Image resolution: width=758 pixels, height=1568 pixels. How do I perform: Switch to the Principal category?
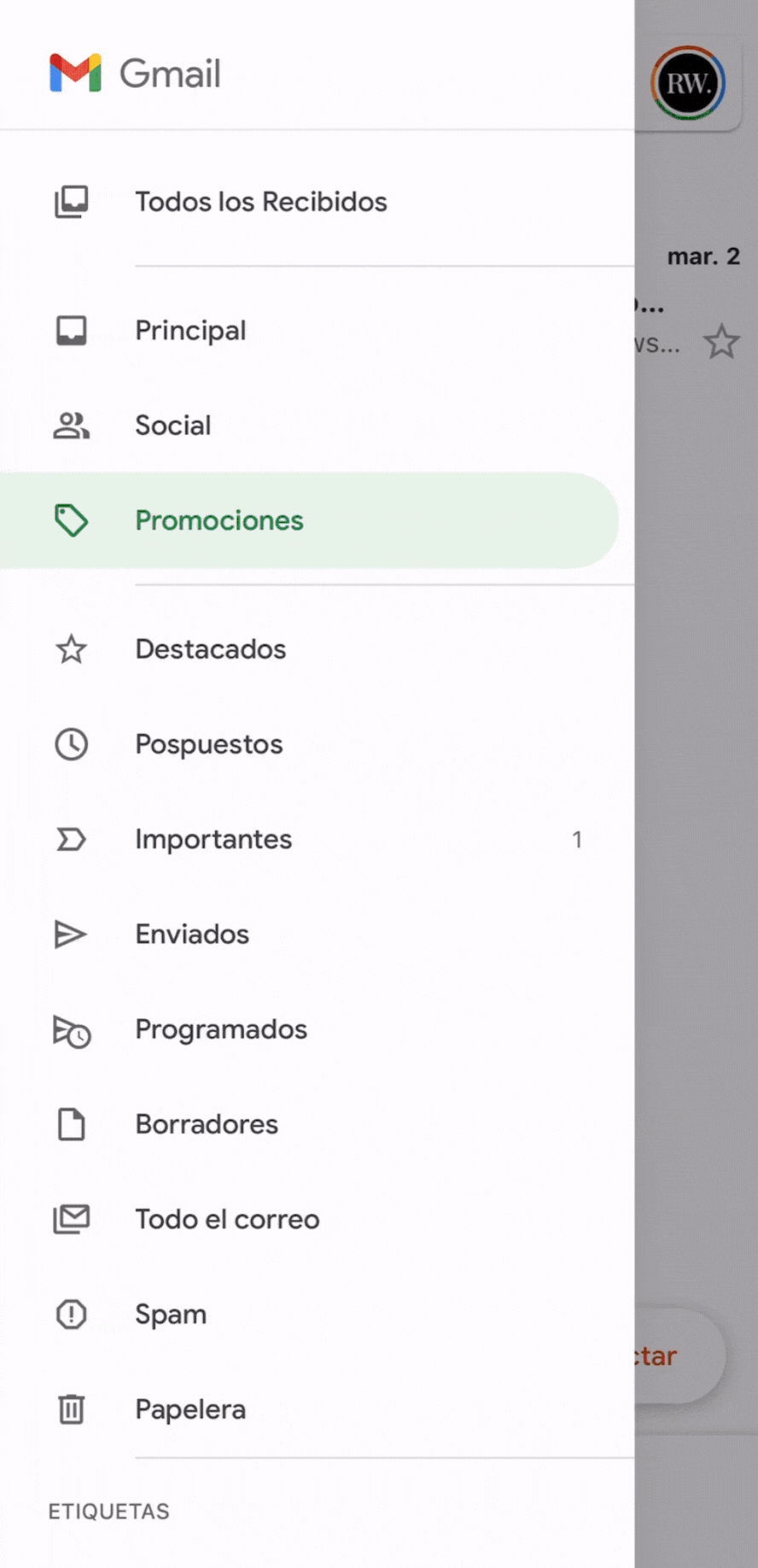pos(190,331)
